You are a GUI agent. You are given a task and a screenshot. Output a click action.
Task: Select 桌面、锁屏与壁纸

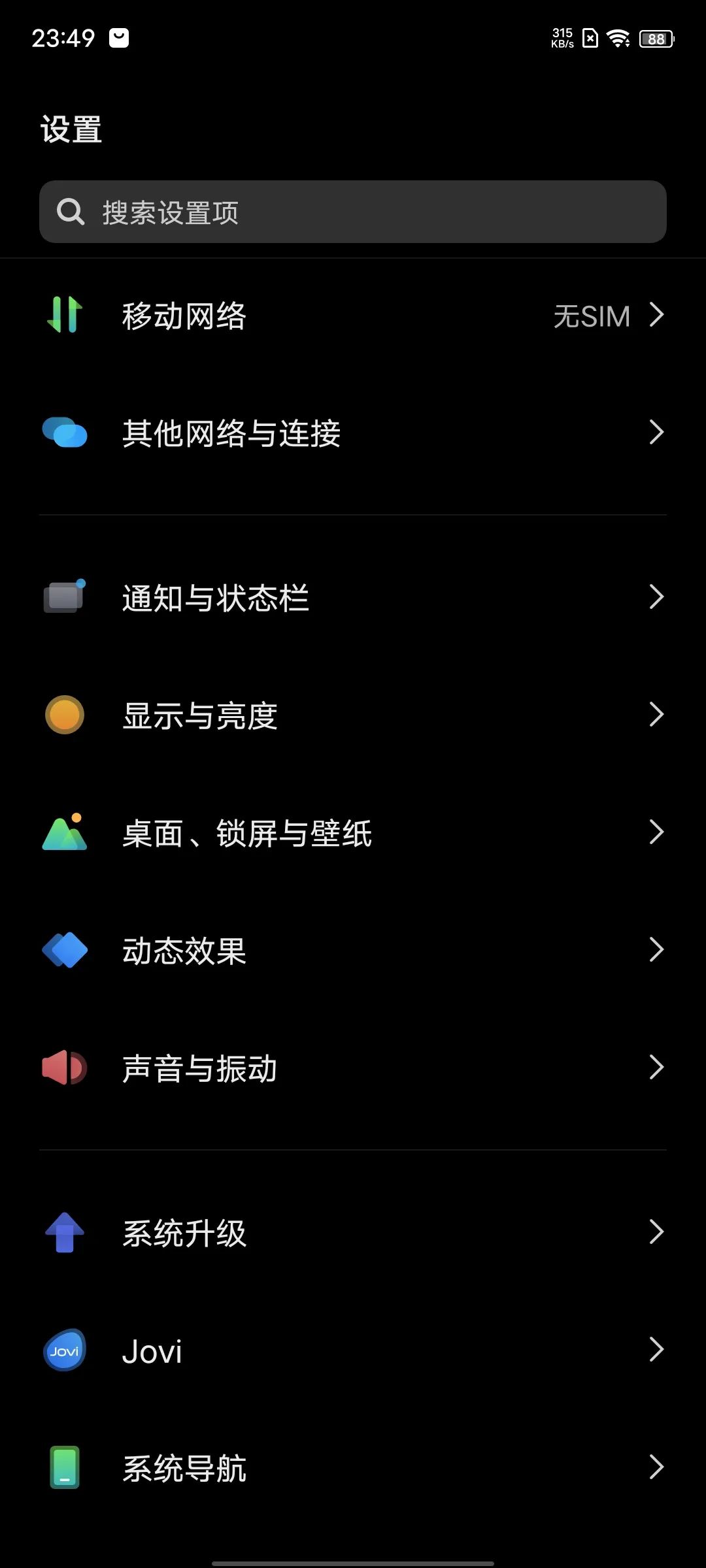click(x=353, y=832)
